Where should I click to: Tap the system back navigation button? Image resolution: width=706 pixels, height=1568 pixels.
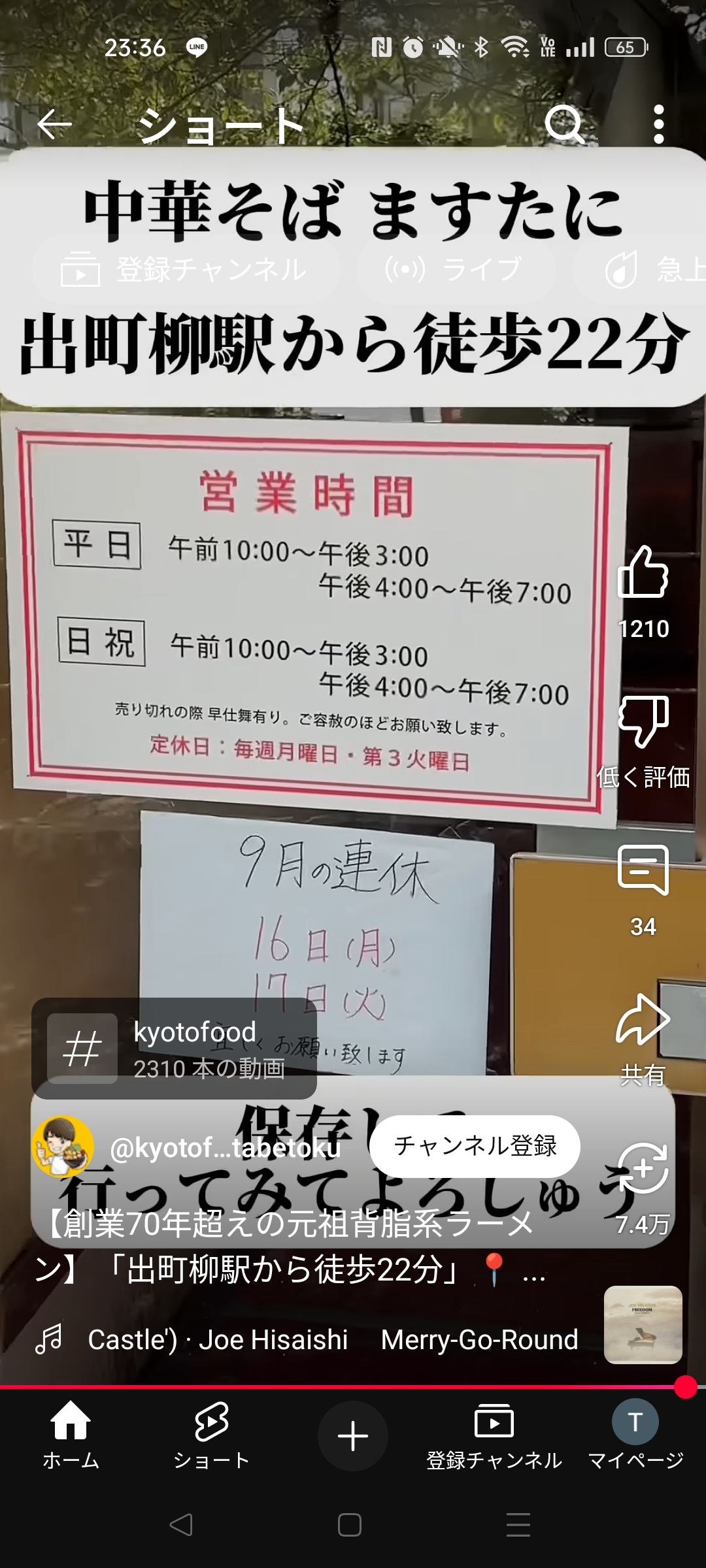coord(181,1525)
